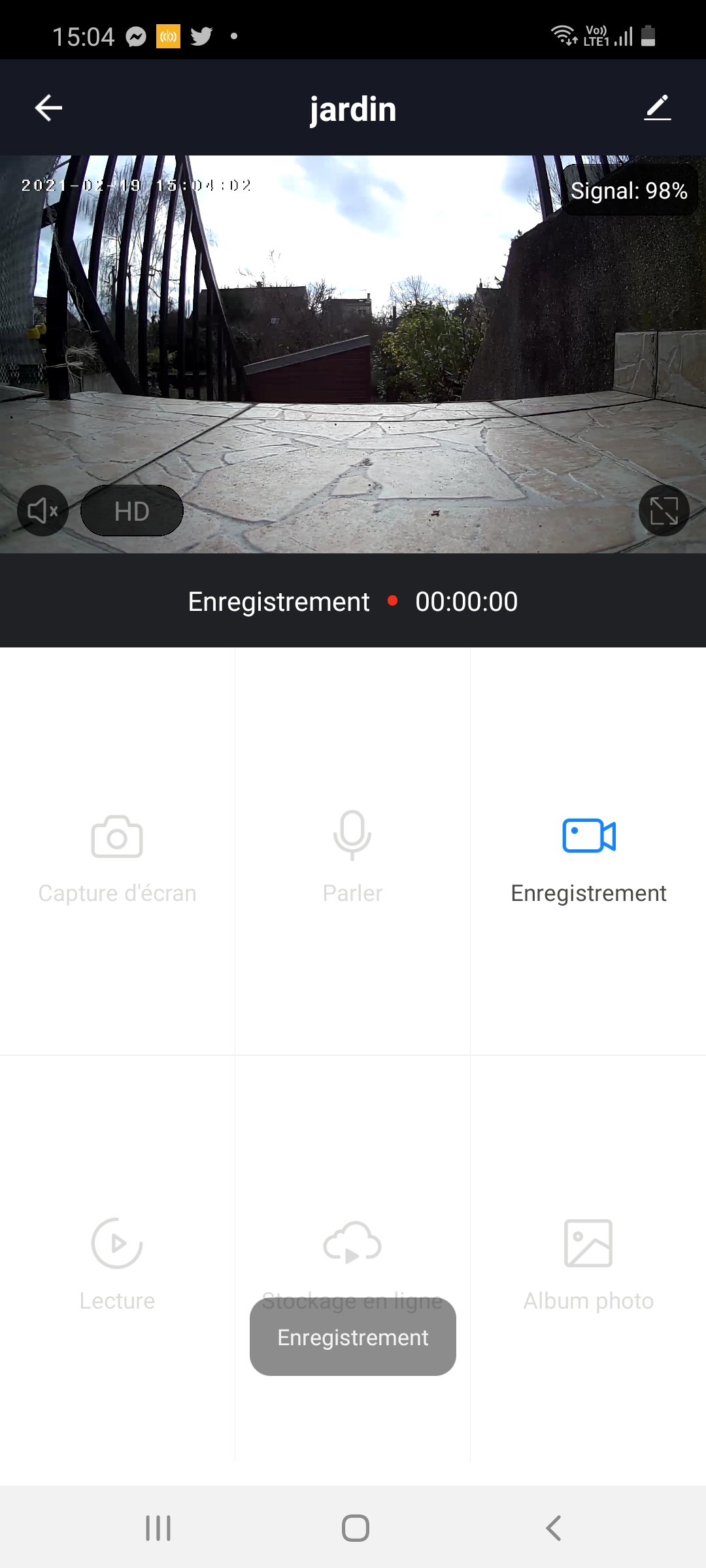Viewport: 706px width, 1568px height.
Task: Open recent apps from navigation bar
Action: pos(158,1528)
